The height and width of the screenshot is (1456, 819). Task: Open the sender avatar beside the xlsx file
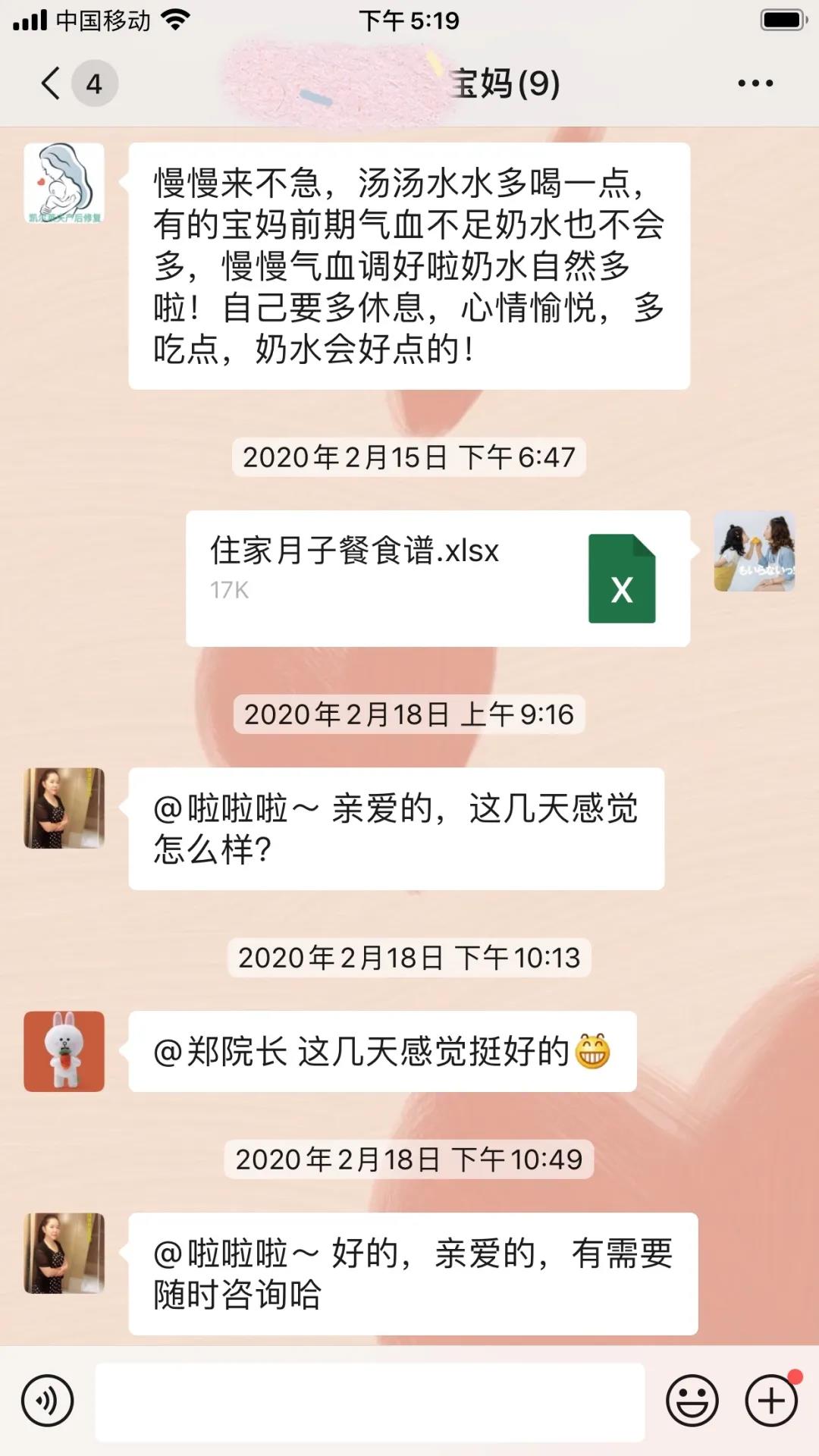pyautogui.click(x=754, y=551)
